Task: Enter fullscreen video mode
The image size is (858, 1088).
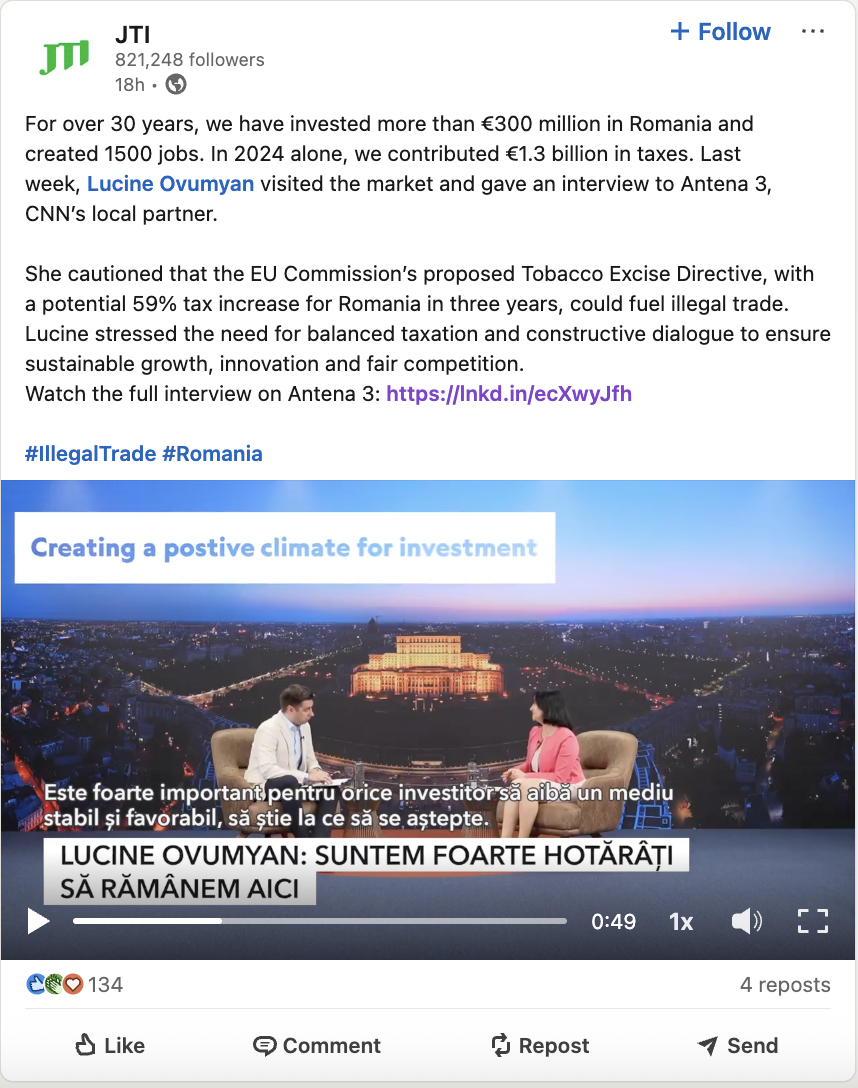Action: pyautogui.click(x=812, y=921)
